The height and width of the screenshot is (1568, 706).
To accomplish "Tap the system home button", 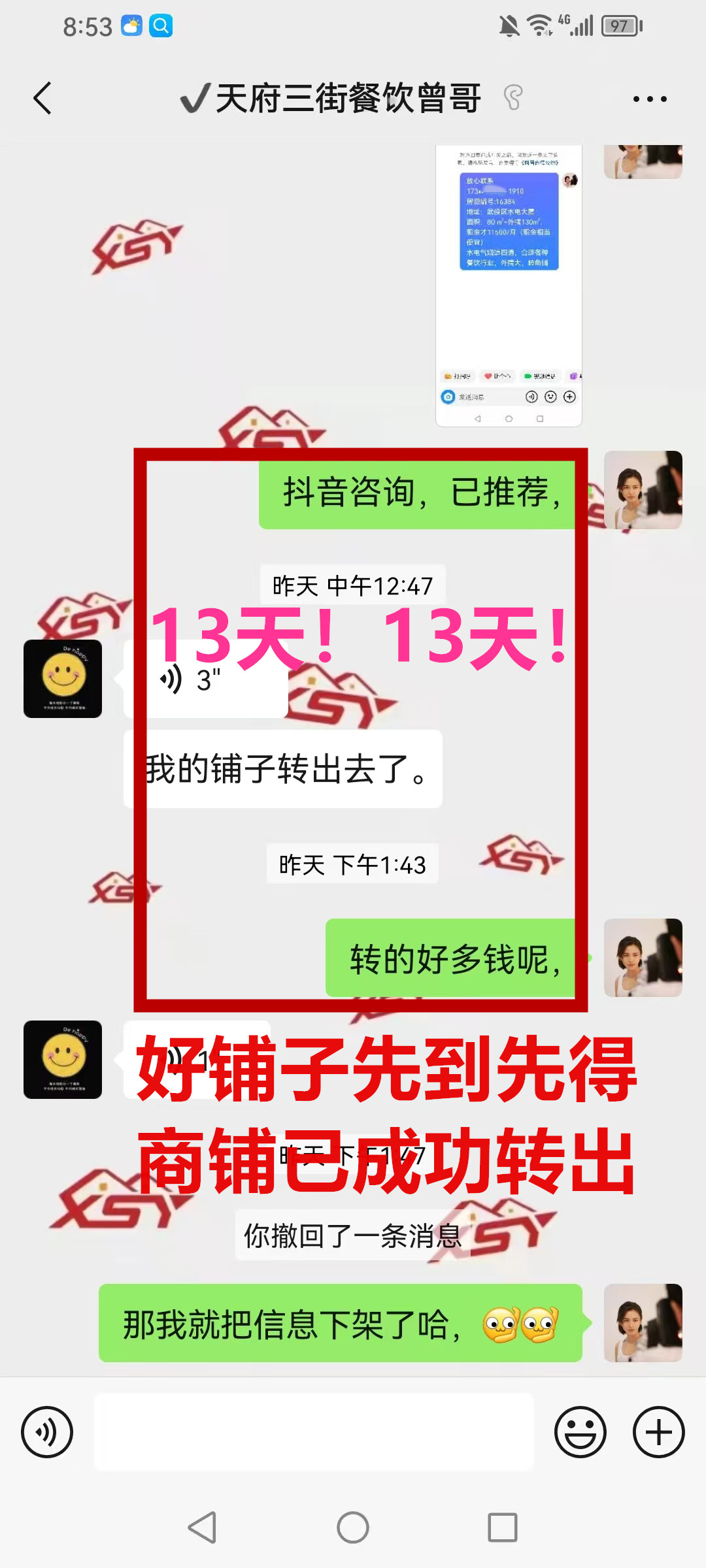I will 353,1527.
